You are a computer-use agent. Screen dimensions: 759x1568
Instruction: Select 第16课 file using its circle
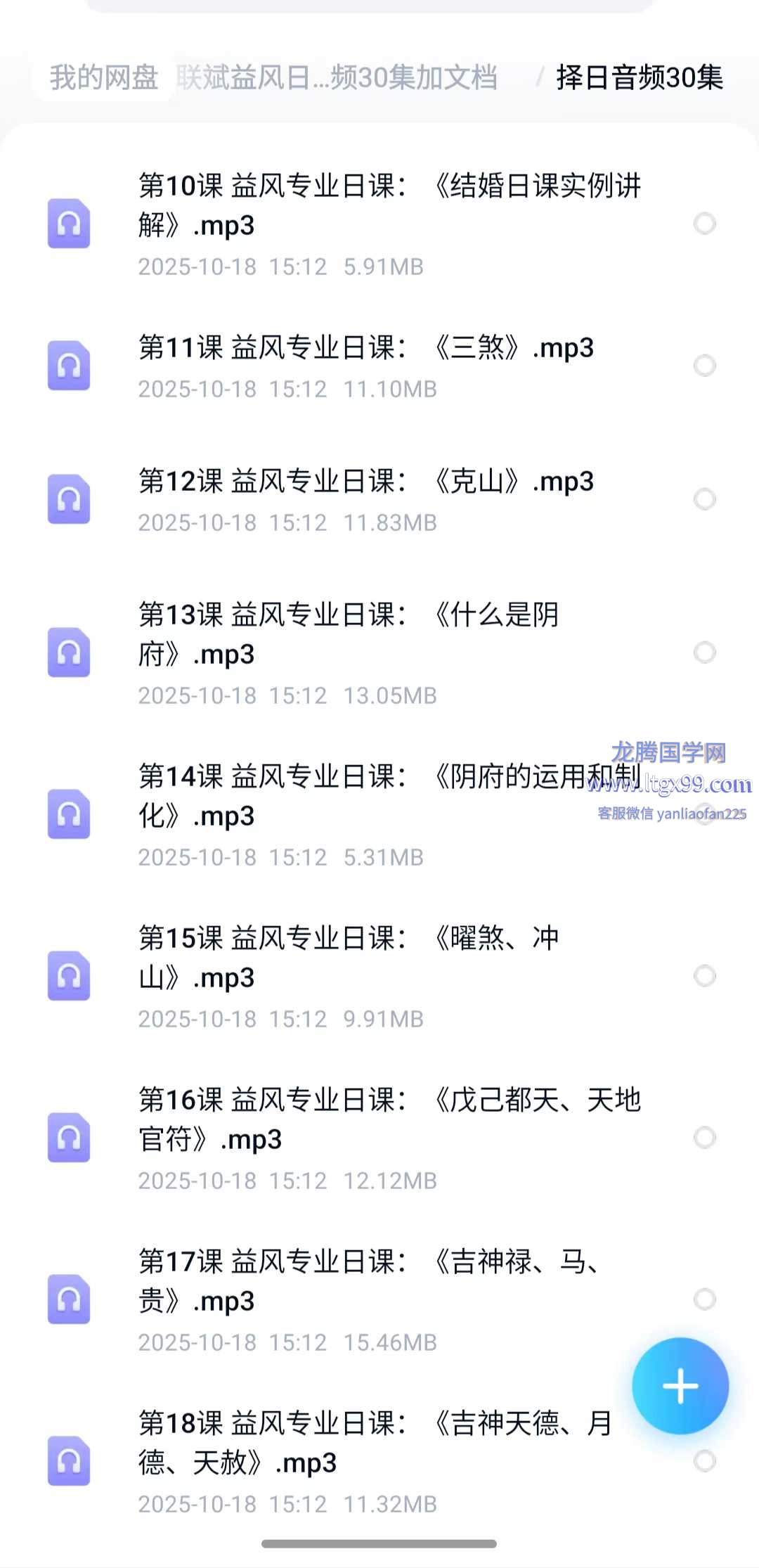pyautogui.click(x=704, y=1138)
